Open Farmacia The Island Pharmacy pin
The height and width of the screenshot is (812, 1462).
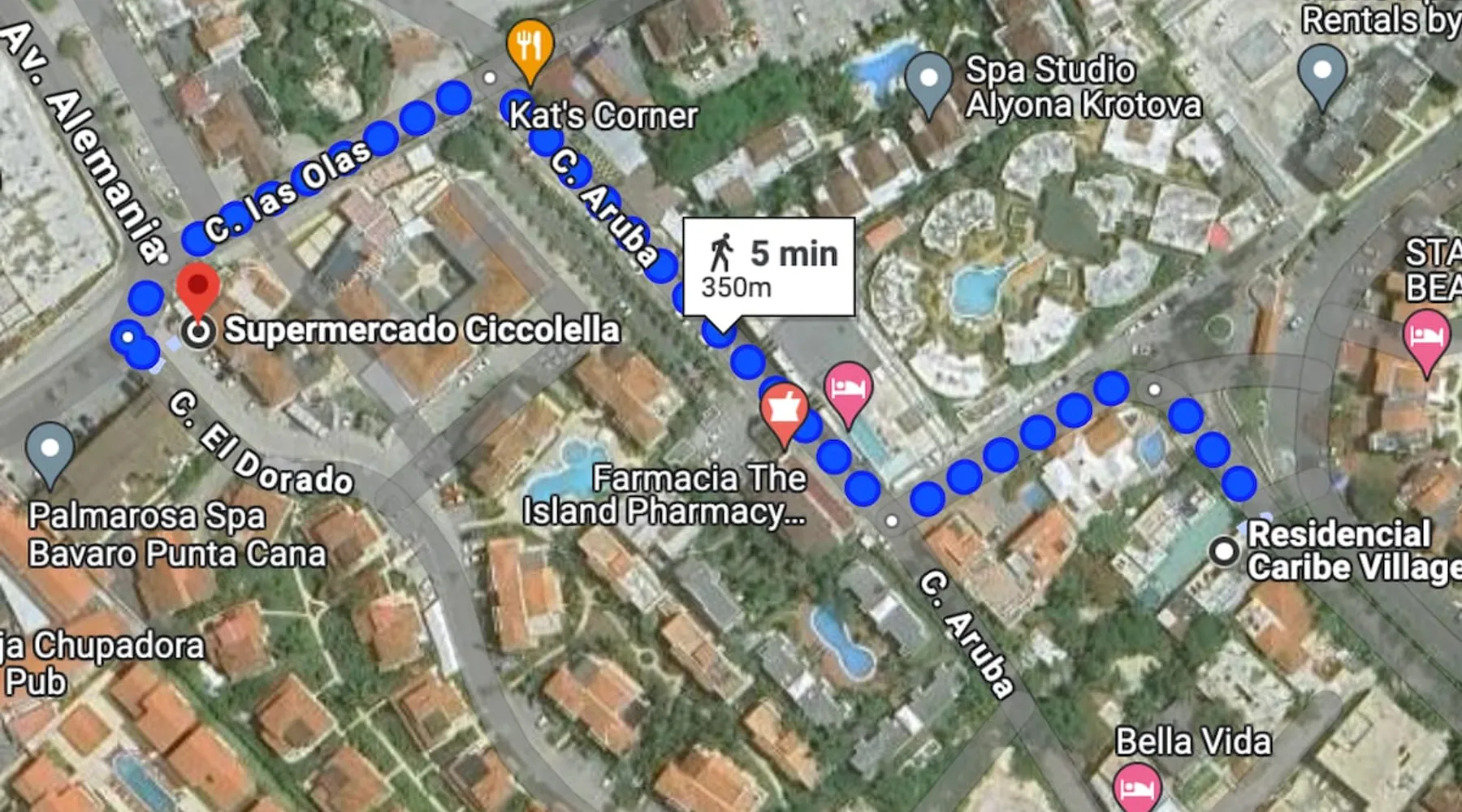783,411
